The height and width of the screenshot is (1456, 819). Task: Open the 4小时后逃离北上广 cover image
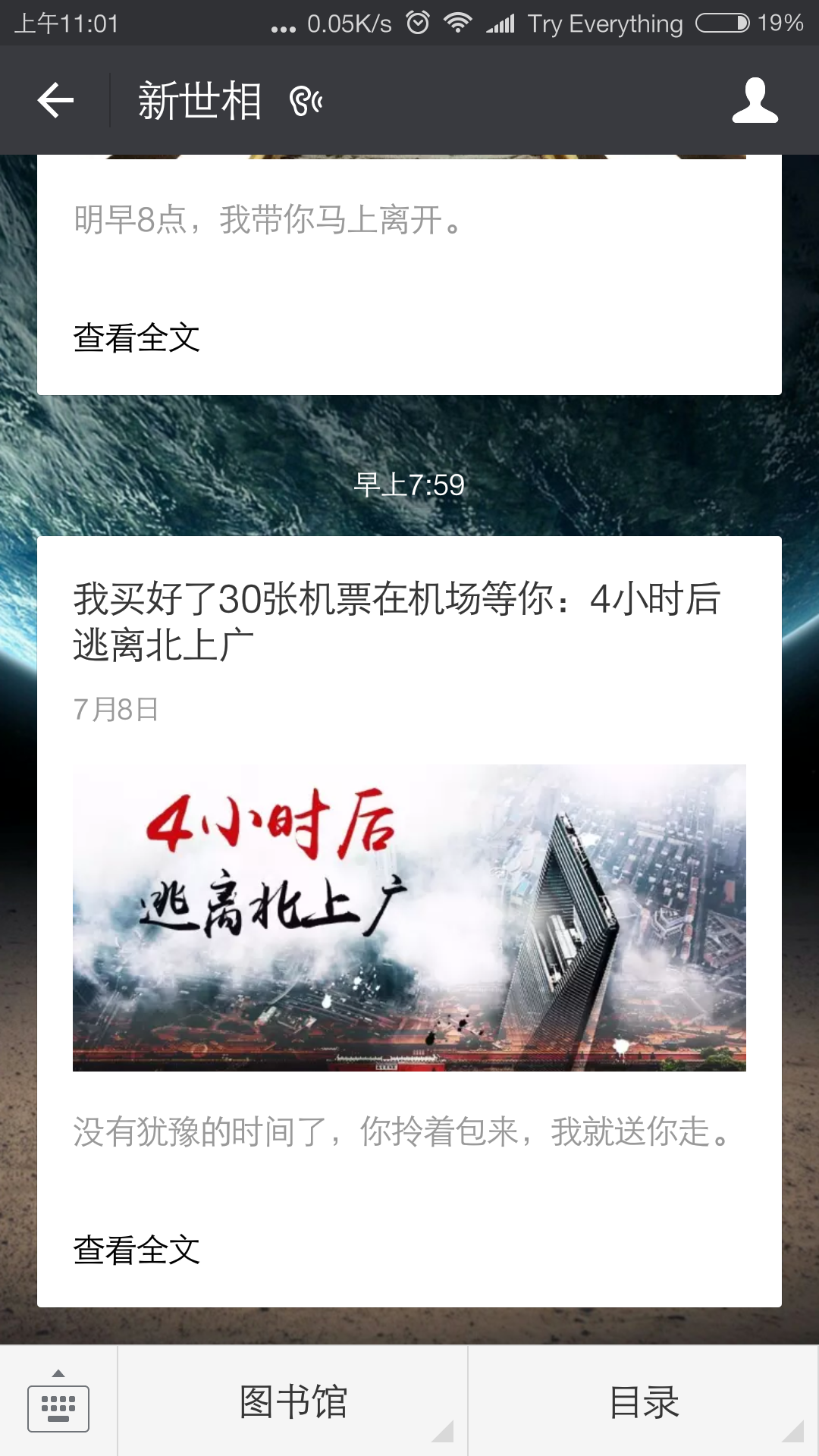click(409, 918)
